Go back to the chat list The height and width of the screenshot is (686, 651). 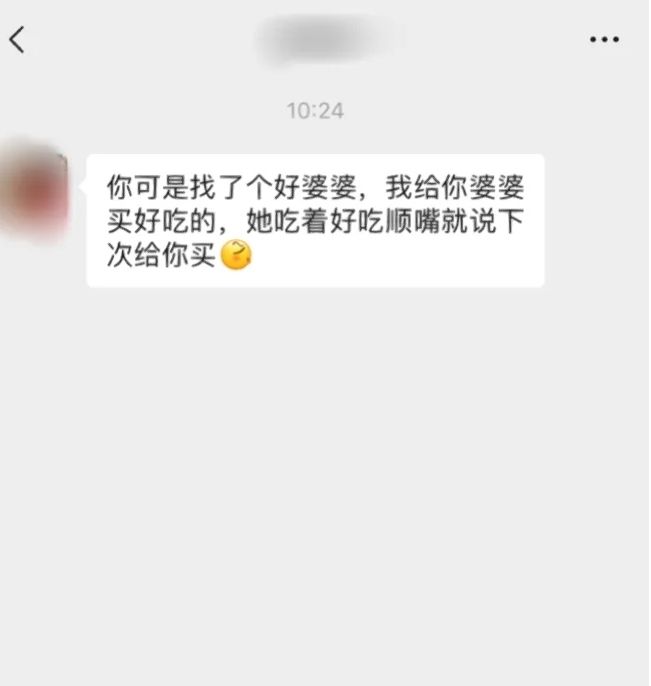point(17,40)
